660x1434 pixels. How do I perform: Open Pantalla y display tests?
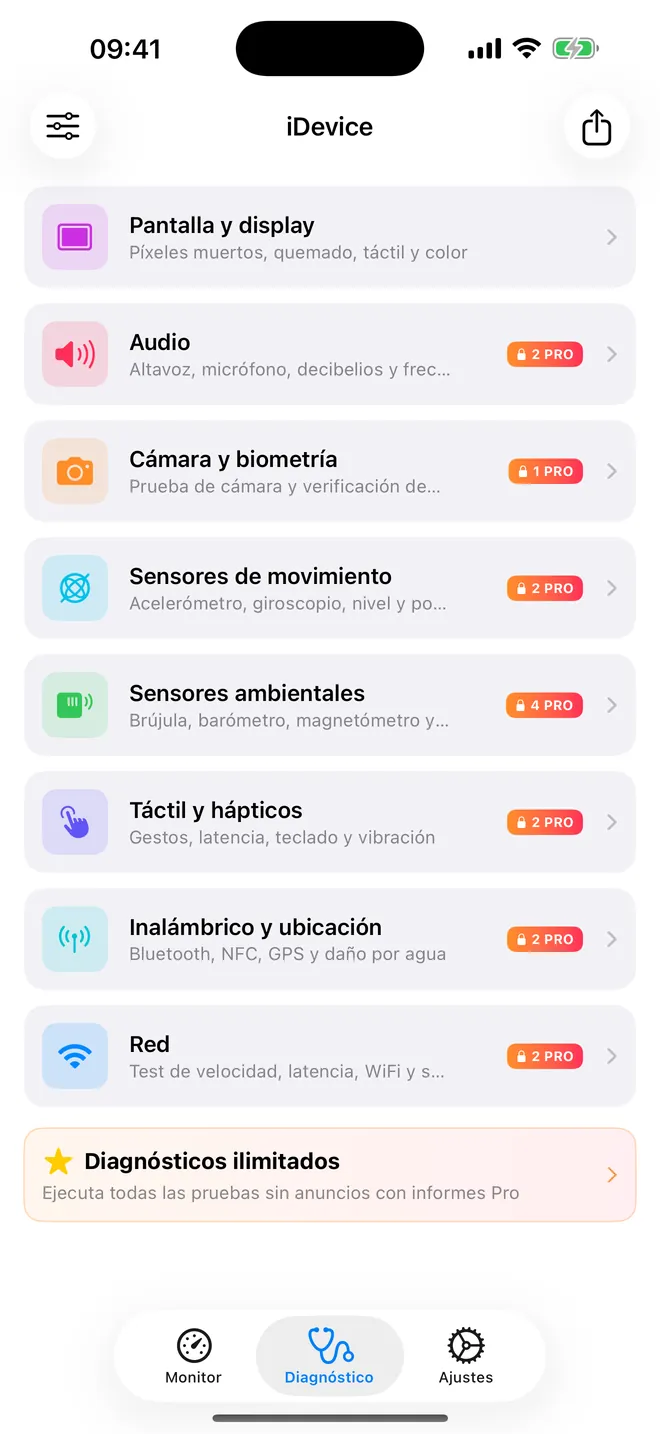(x=330, y=237)
